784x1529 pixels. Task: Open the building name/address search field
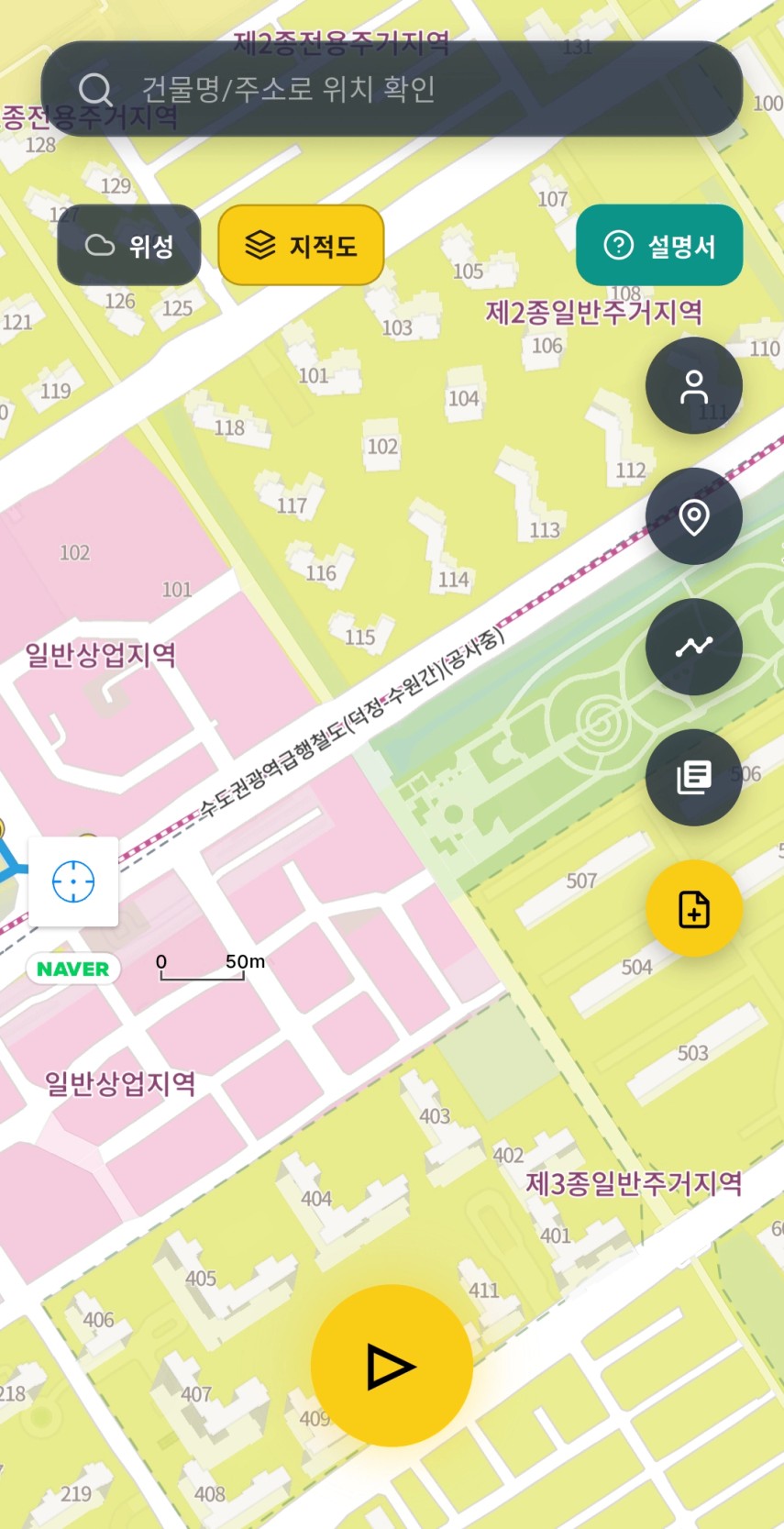coord(392,89)
